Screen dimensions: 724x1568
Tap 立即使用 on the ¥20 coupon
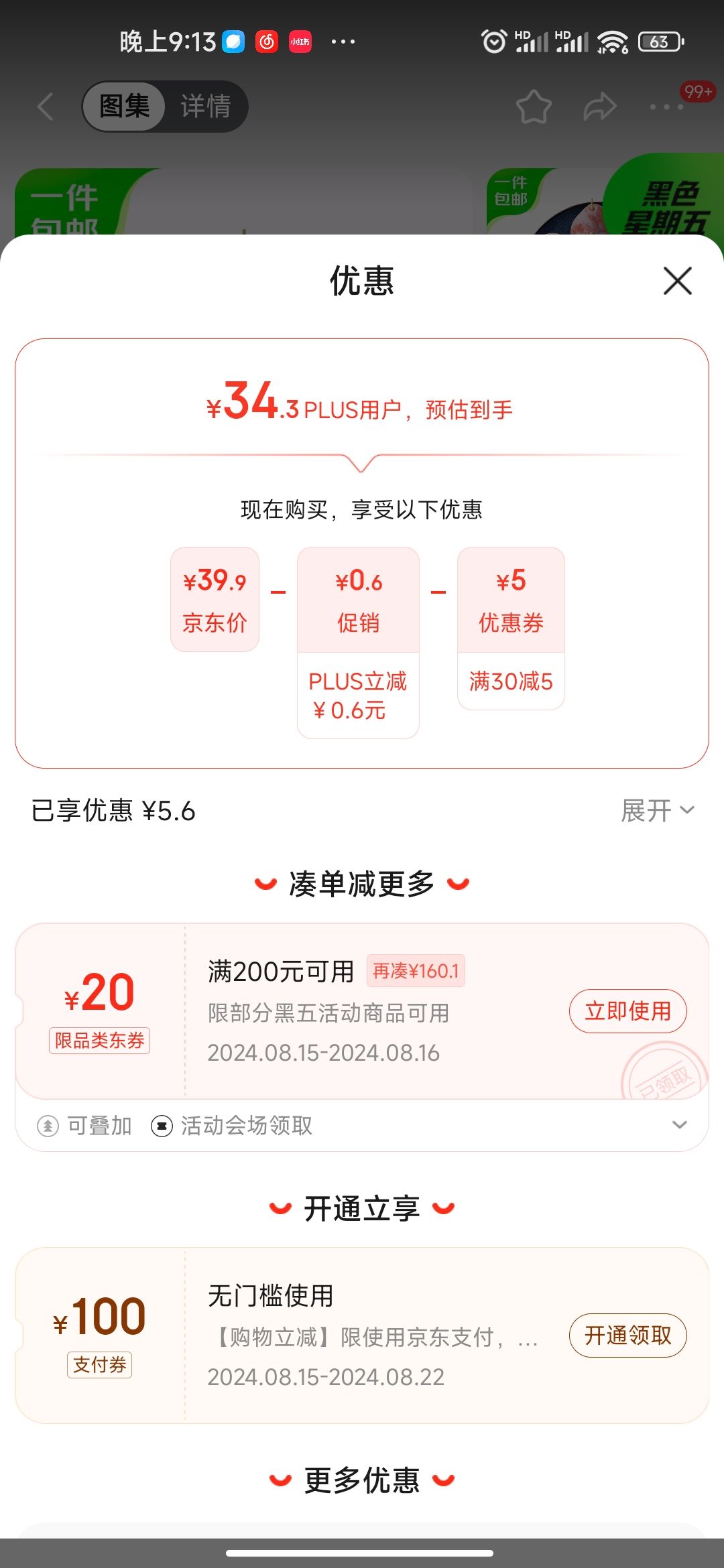(627, 1011)
